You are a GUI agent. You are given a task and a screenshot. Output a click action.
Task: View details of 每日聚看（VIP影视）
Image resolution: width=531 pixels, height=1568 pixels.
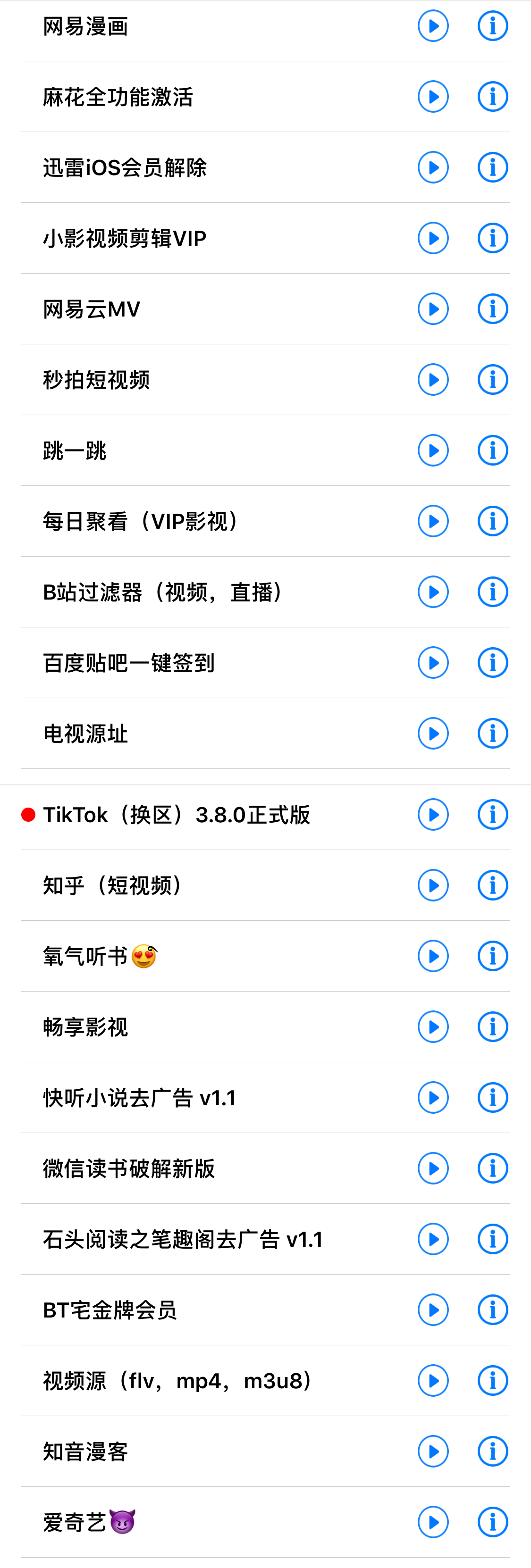[x=493, y=520]
